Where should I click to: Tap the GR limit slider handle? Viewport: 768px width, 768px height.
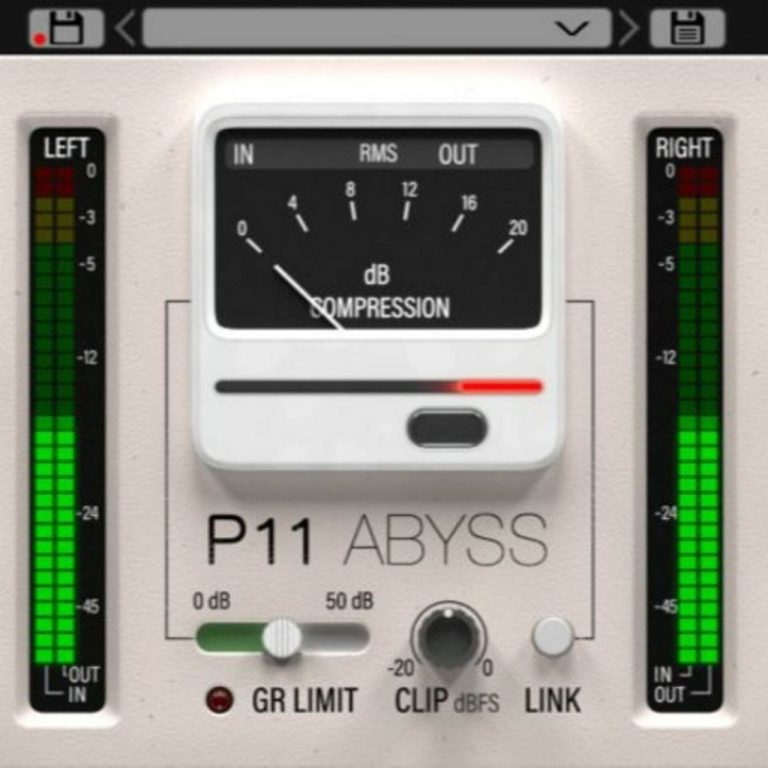(x=282, y=638)
